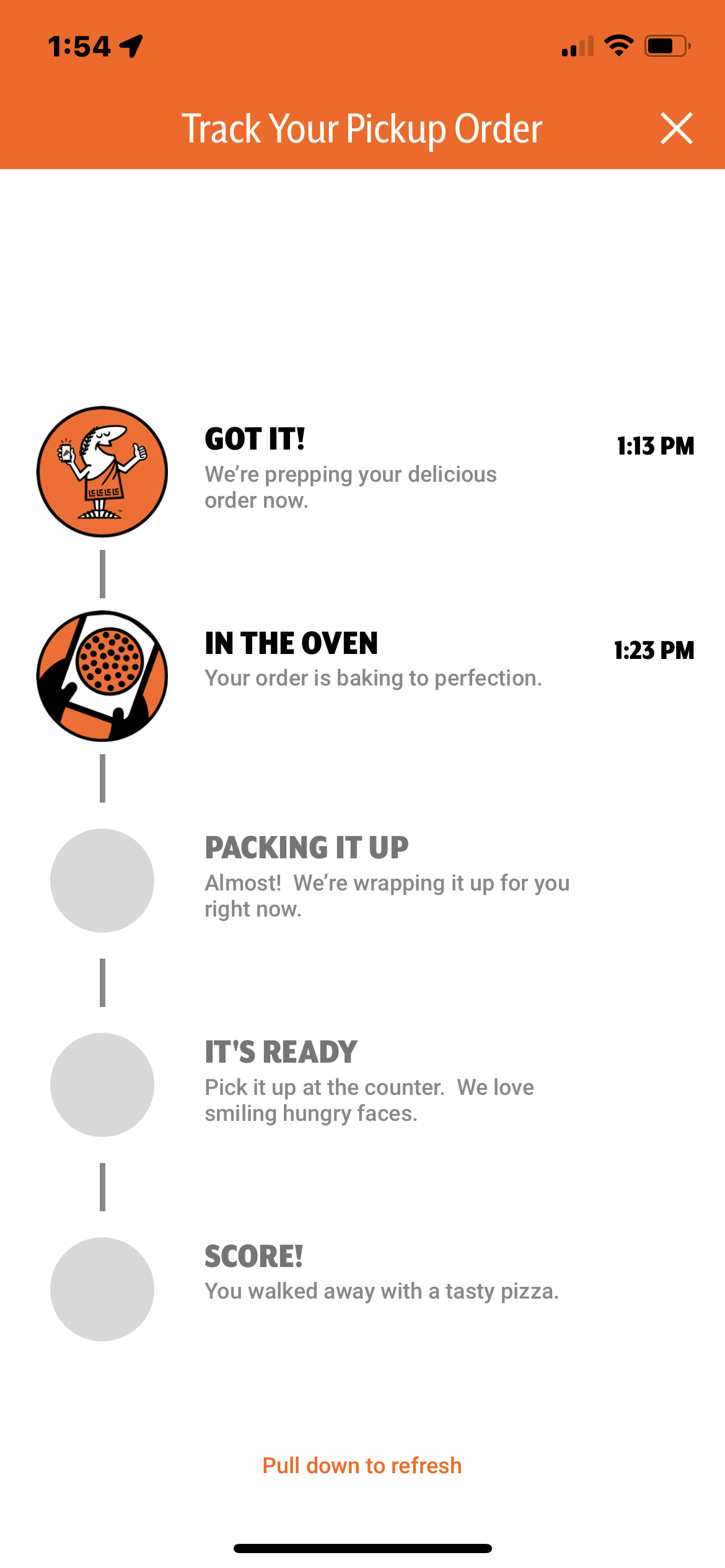Close the Track Your Pickup Order screen
The height and width of the screenshot is (1568, 725).
point(676,128)
